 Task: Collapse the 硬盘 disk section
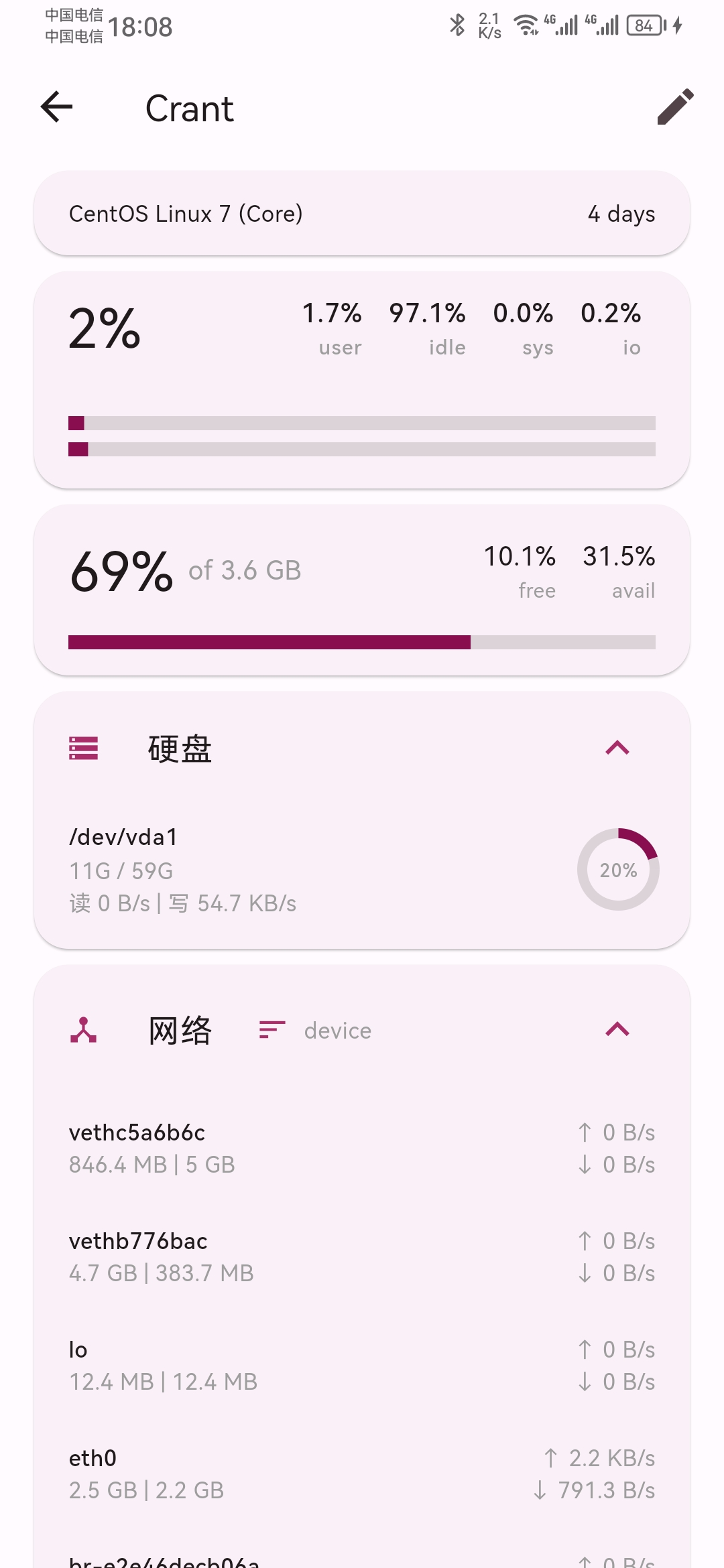[617, 748]
